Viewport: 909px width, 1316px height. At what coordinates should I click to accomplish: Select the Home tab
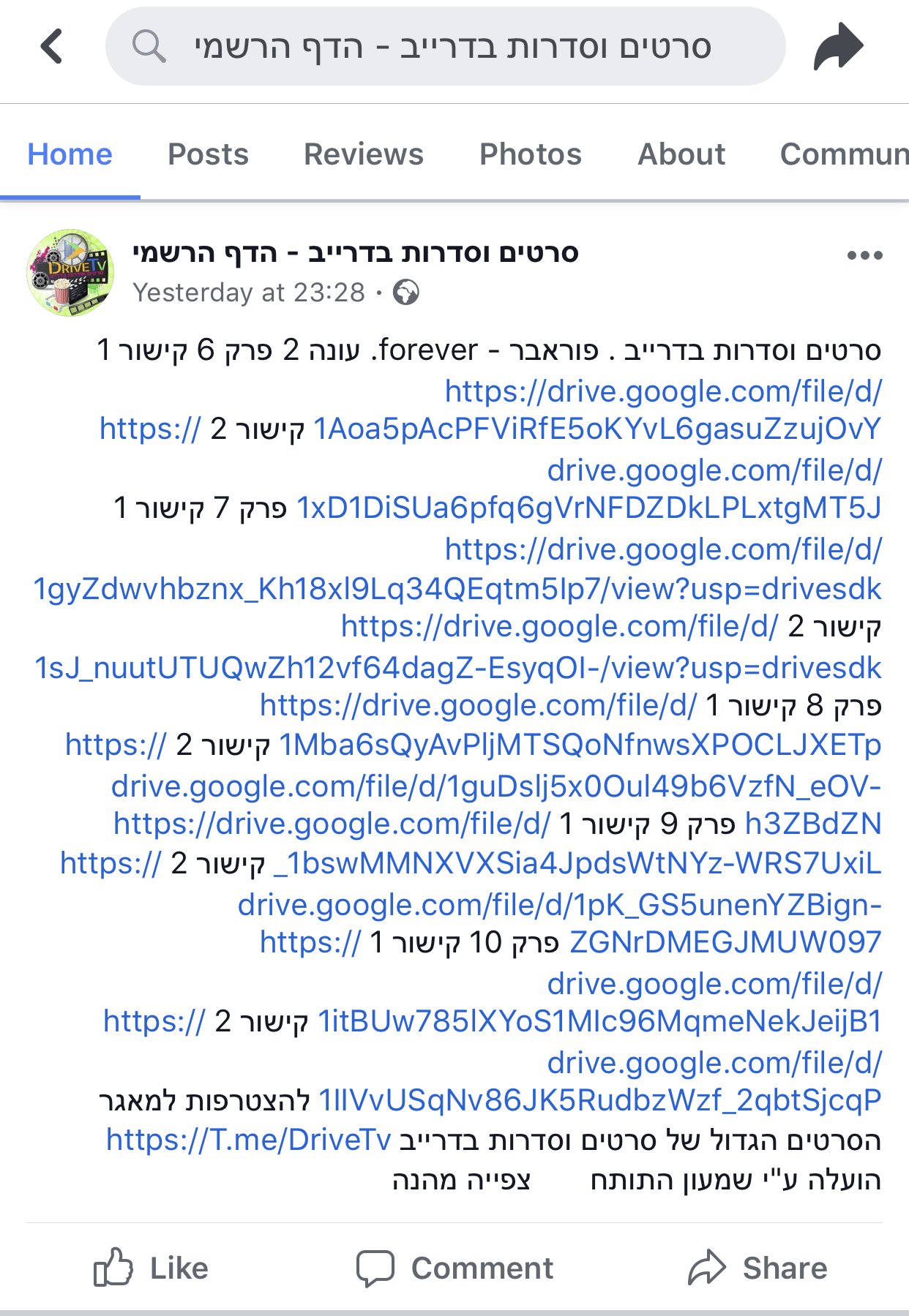pyautogui.click(x=70, y=154)
